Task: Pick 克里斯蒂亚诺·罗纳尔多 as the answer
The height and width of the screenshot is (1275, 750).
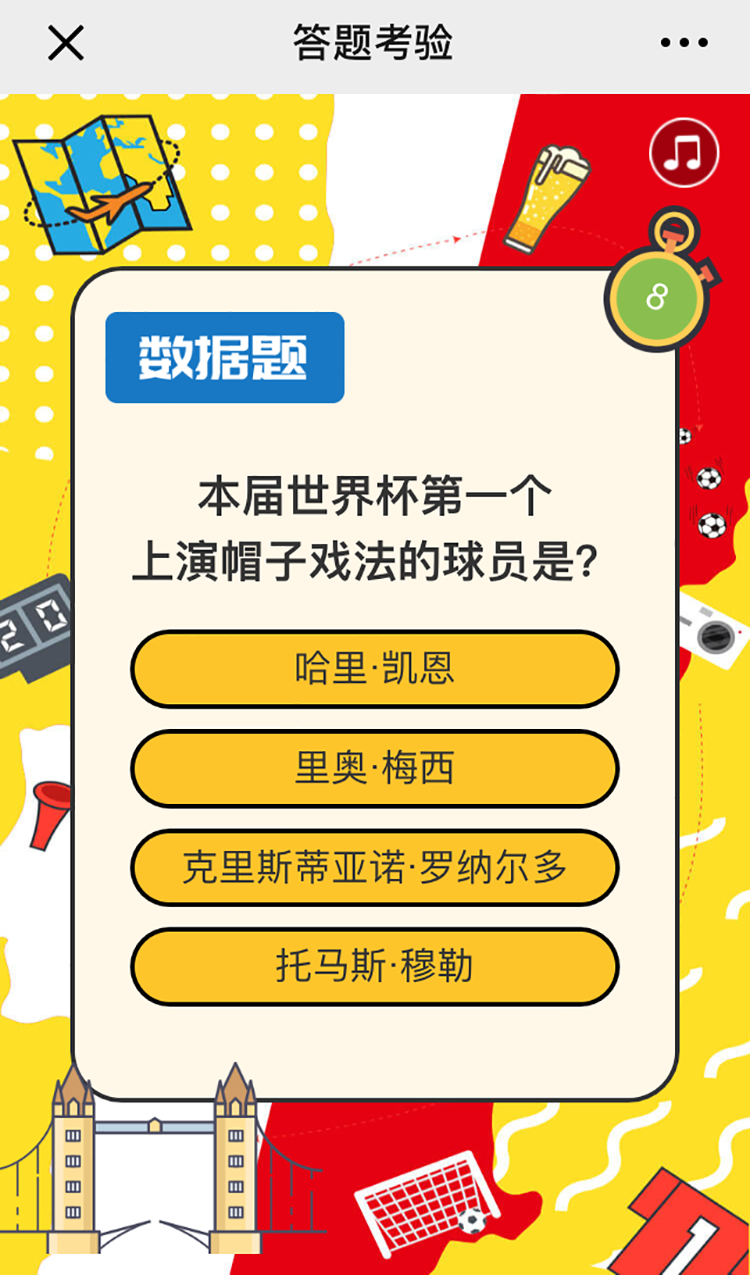Action: click(375, 867)
